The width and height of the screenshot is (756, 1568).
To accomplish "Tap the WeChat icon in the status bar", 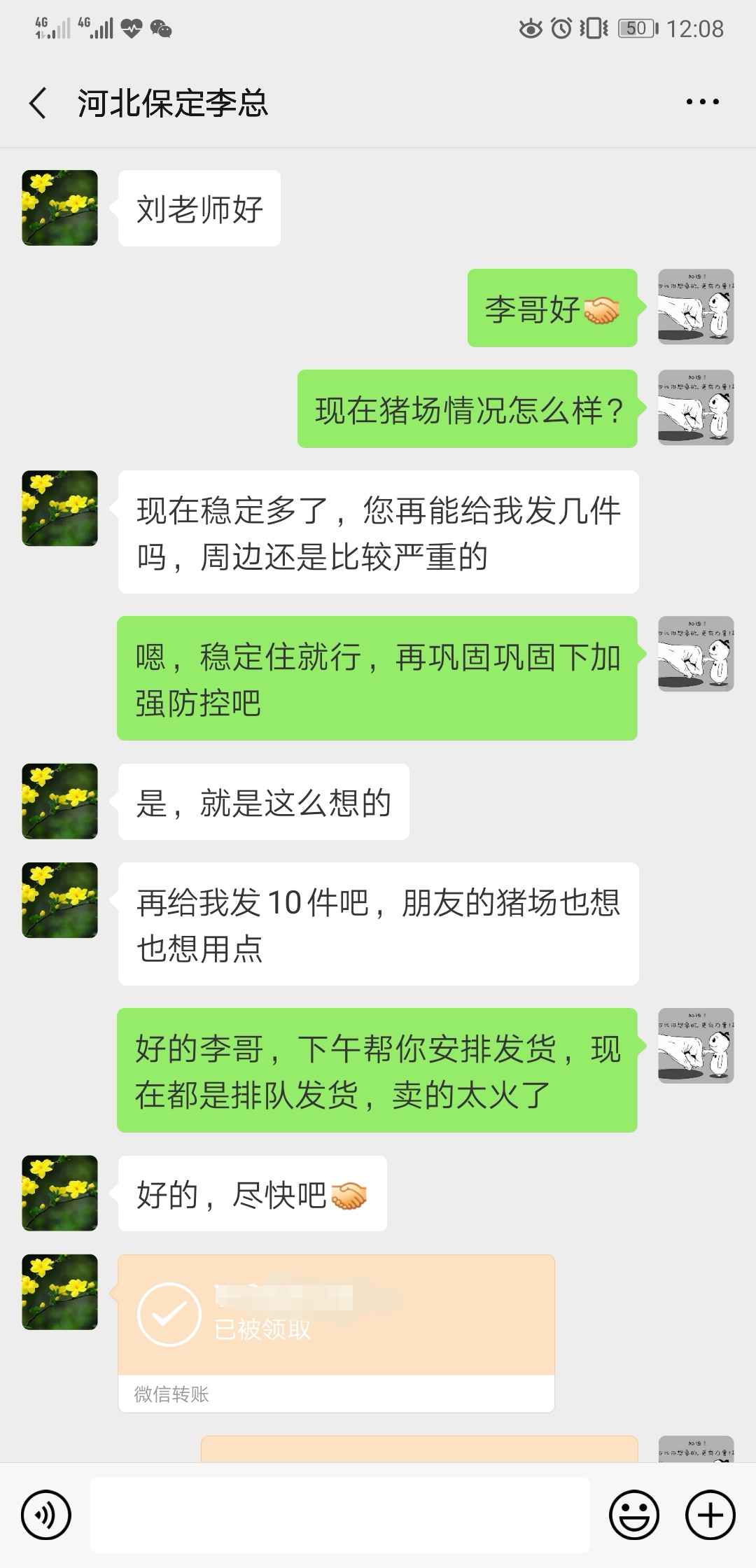I will pyautogui.click(x=162, y=29).
